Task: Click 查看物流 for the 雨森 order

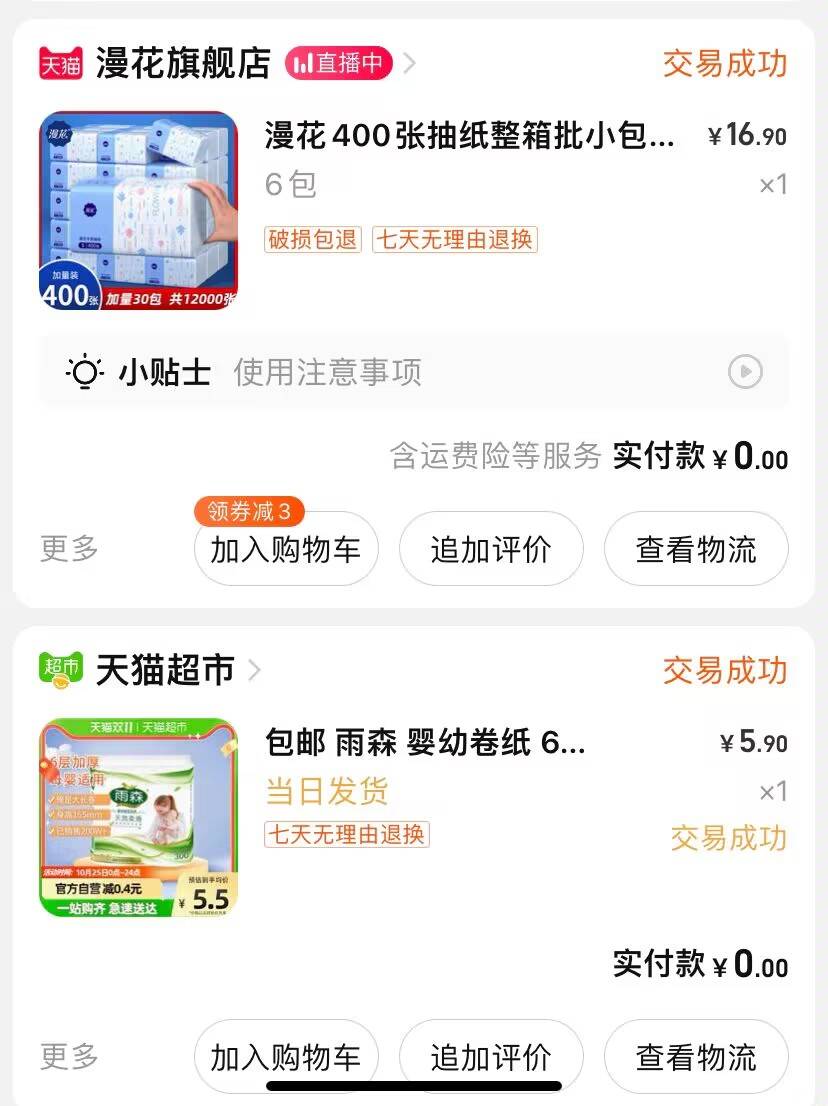Action: 696,1056
